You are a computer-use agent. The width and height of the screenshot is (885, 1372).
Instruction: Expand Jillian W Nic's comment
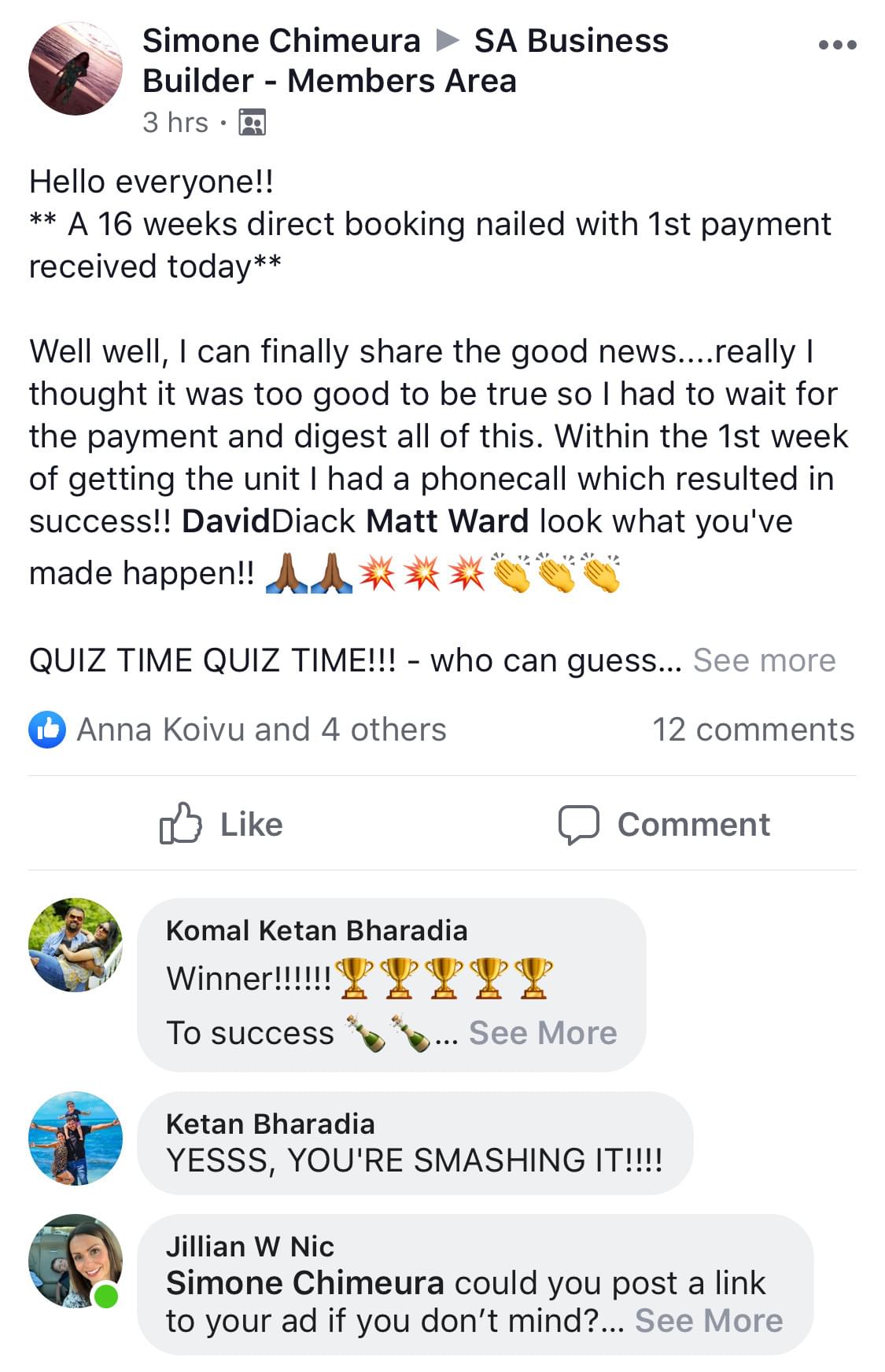pos(708,1321)
